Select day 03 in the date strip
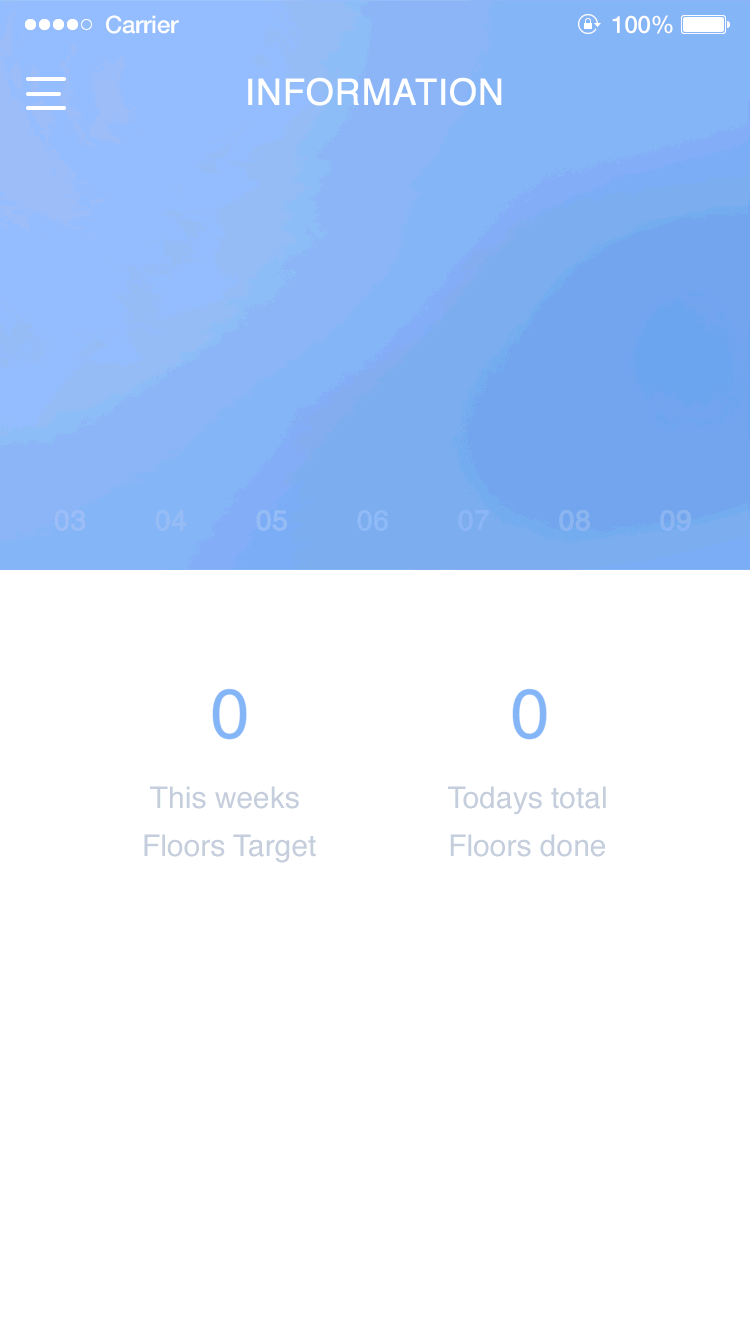 click(x=70, y=521)
